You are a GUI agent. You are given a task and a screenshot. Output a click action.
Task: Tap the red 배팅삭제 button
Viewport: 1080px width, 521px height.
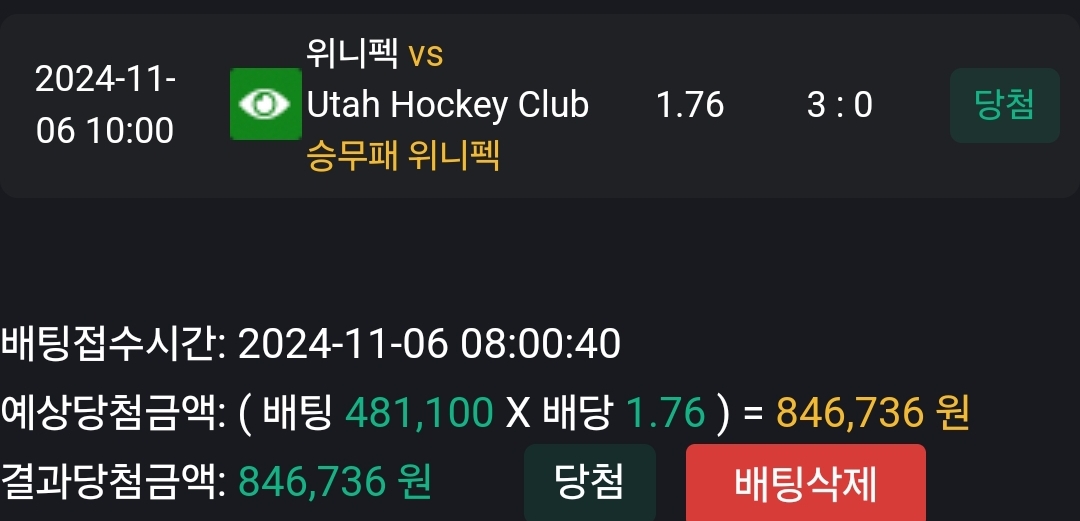(x=805, y=485)
